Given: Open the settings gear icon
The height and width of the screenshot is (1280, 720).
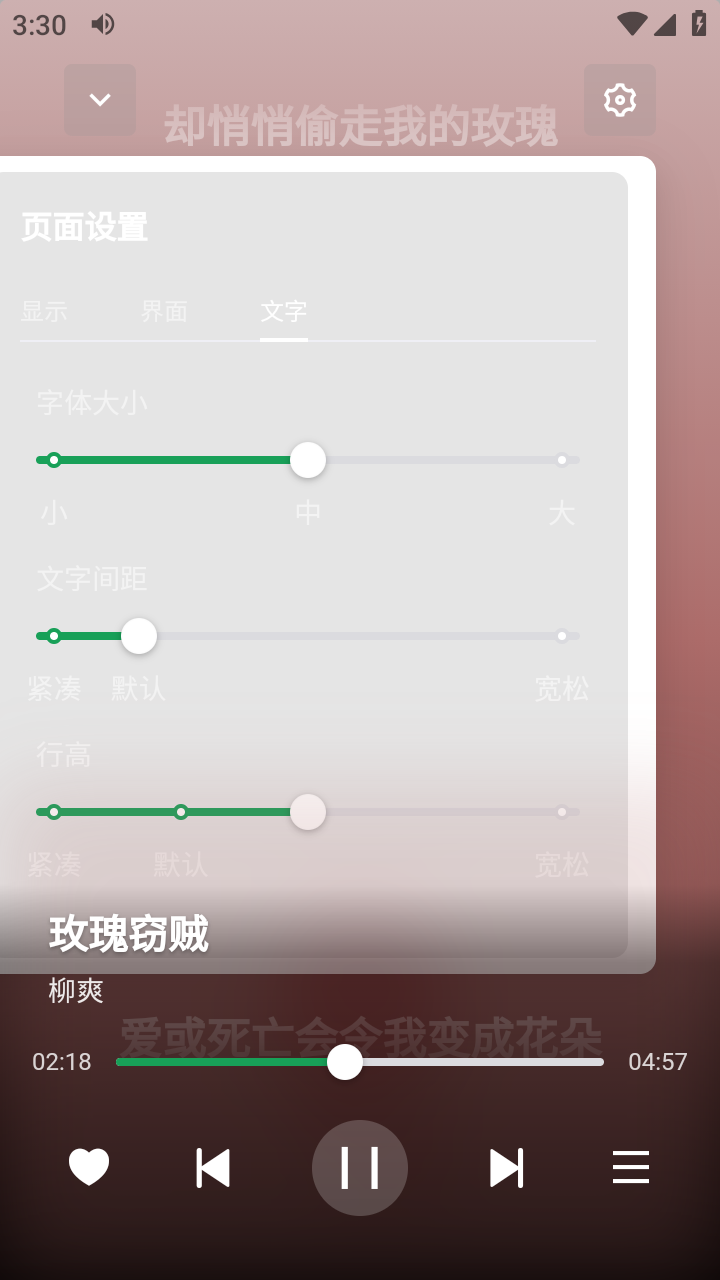Looking at the screenshot, I should click(x=620, y=100).
